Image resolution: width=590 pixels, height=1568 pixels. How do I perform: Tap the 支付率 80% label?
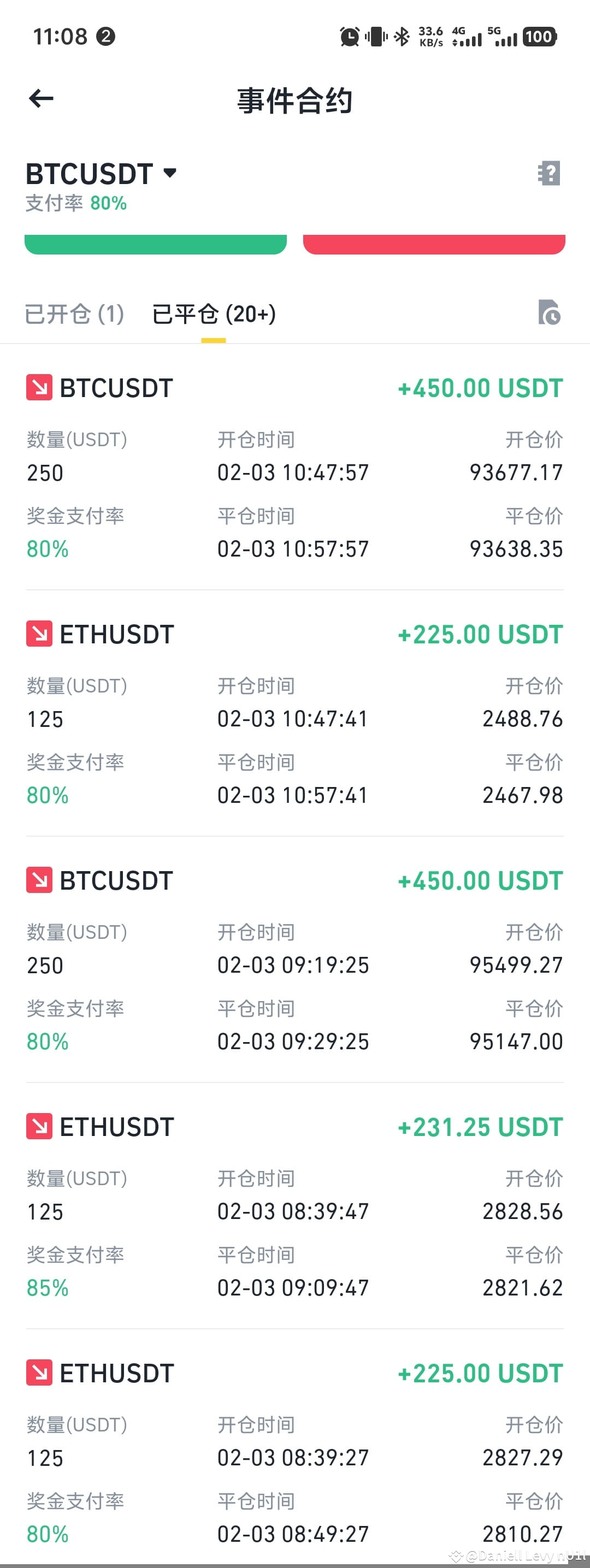tap(75, 203)
